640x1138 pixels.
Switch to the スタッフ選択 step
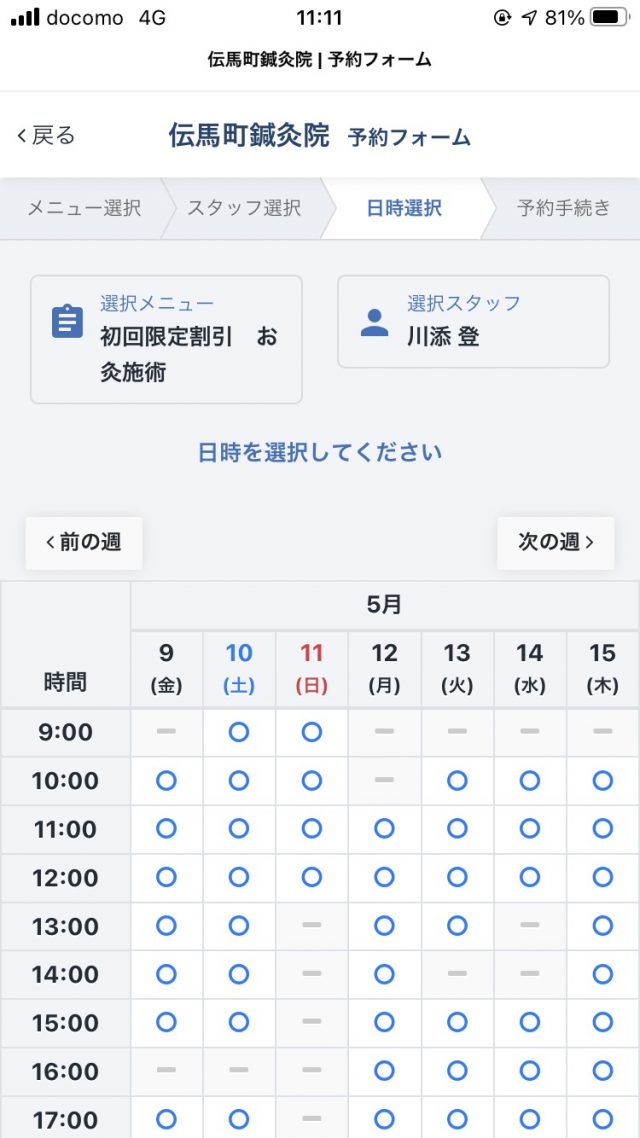(x=244, y=208)
